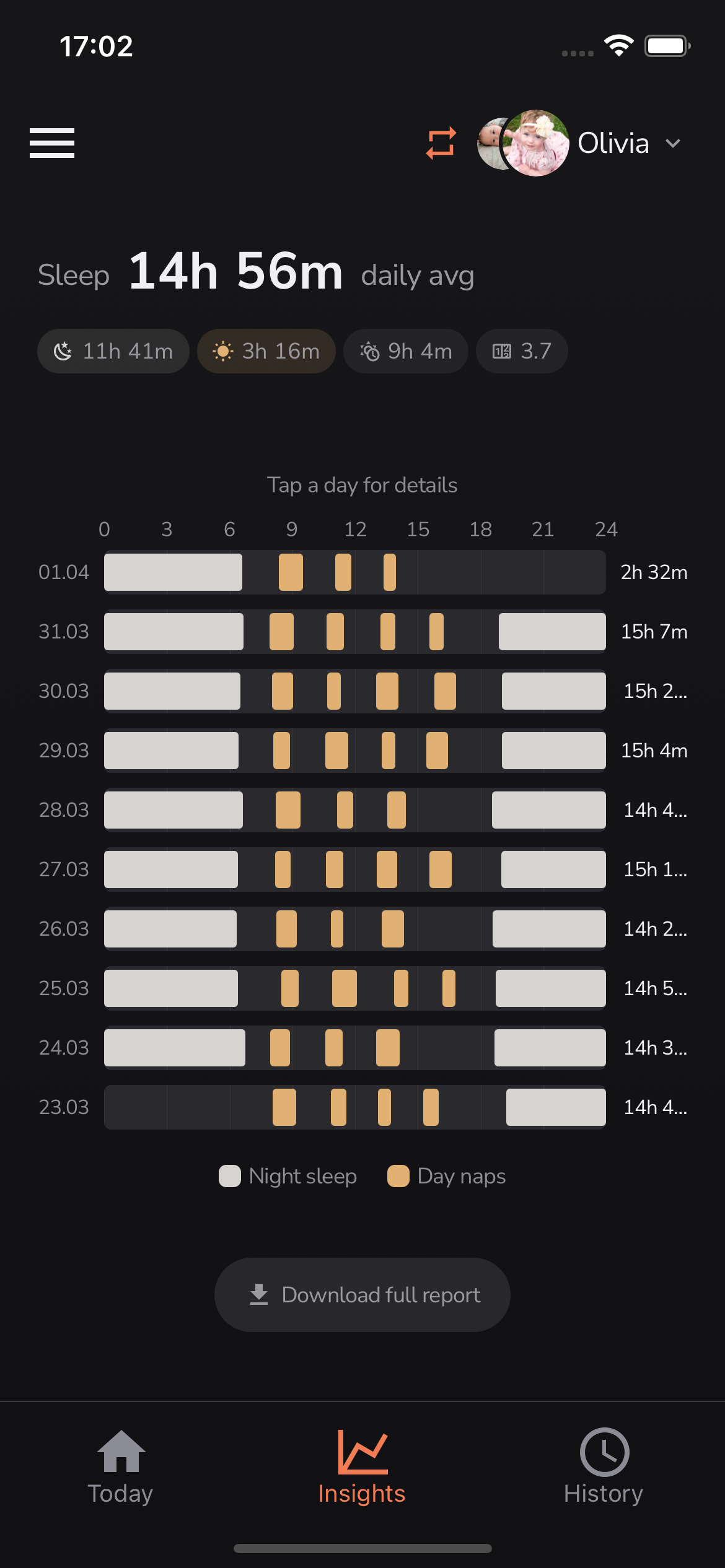The image size is (725, 1568).
Task: Select the 3h 16m day naps chip
Action: 266,351
